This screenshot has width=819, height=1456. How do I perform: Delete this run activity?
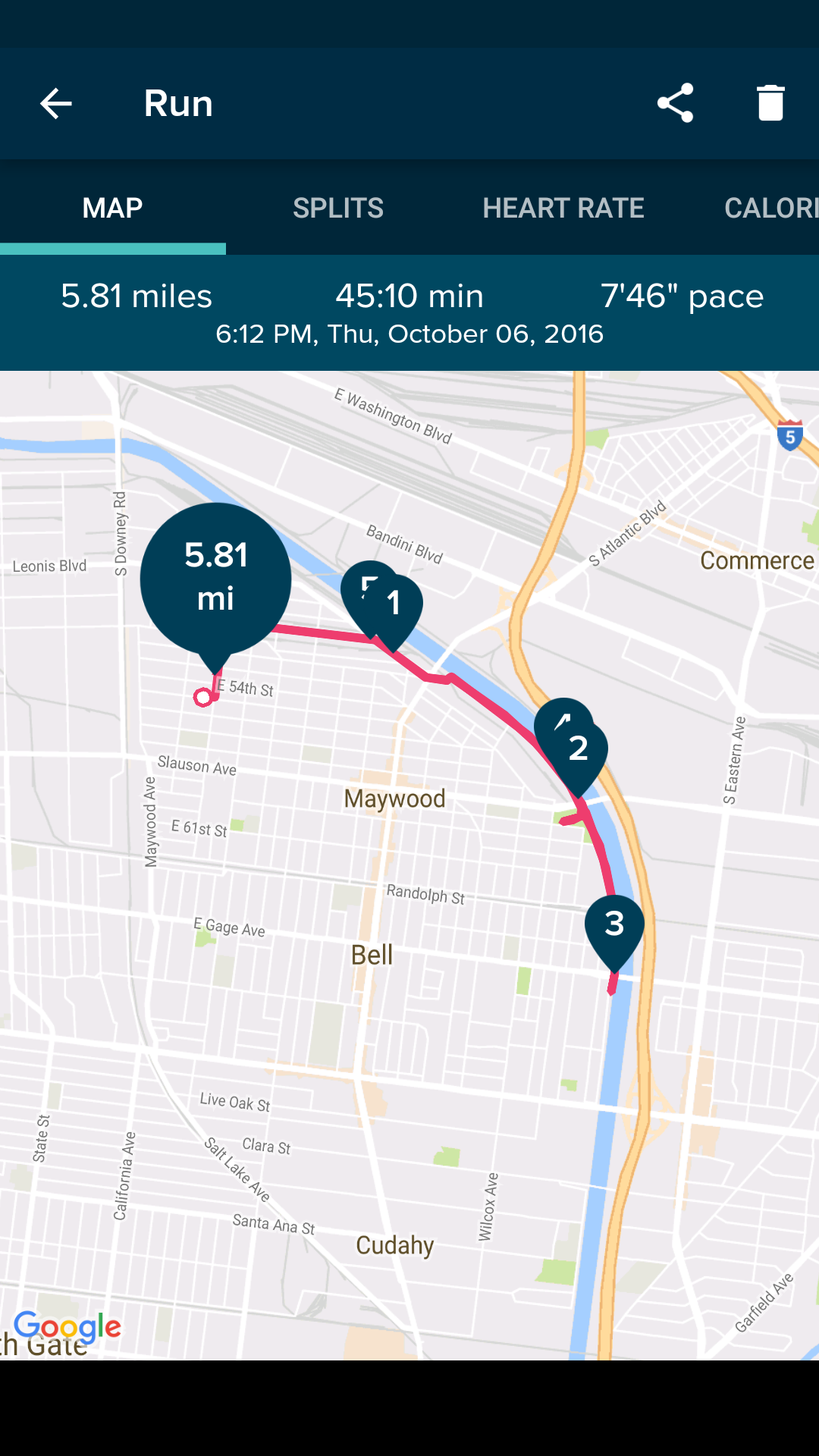pyautogui.click(x=770, y=103)
